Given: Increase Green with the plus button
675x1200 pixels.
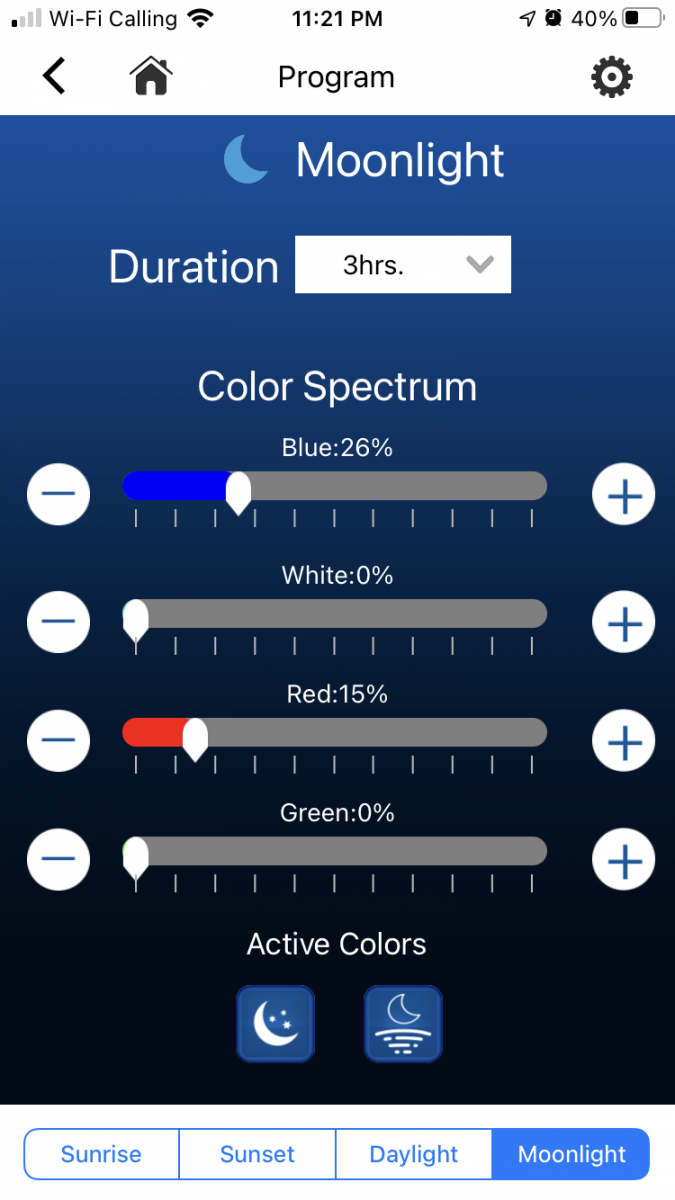Looking at the screenshot, I should [623, 860].
